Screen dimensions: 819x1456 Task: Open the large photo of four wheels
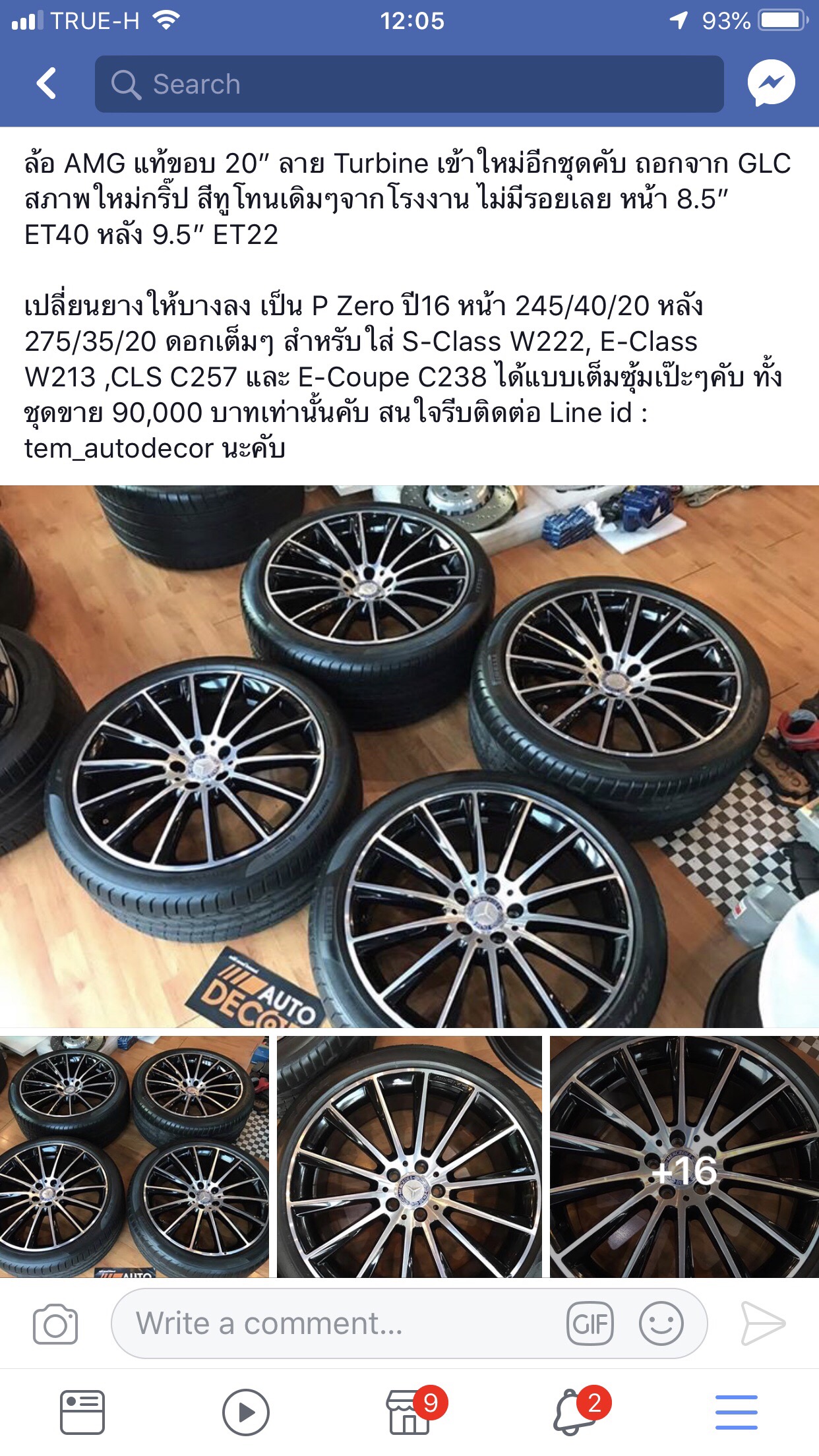[x=409, y=756]
